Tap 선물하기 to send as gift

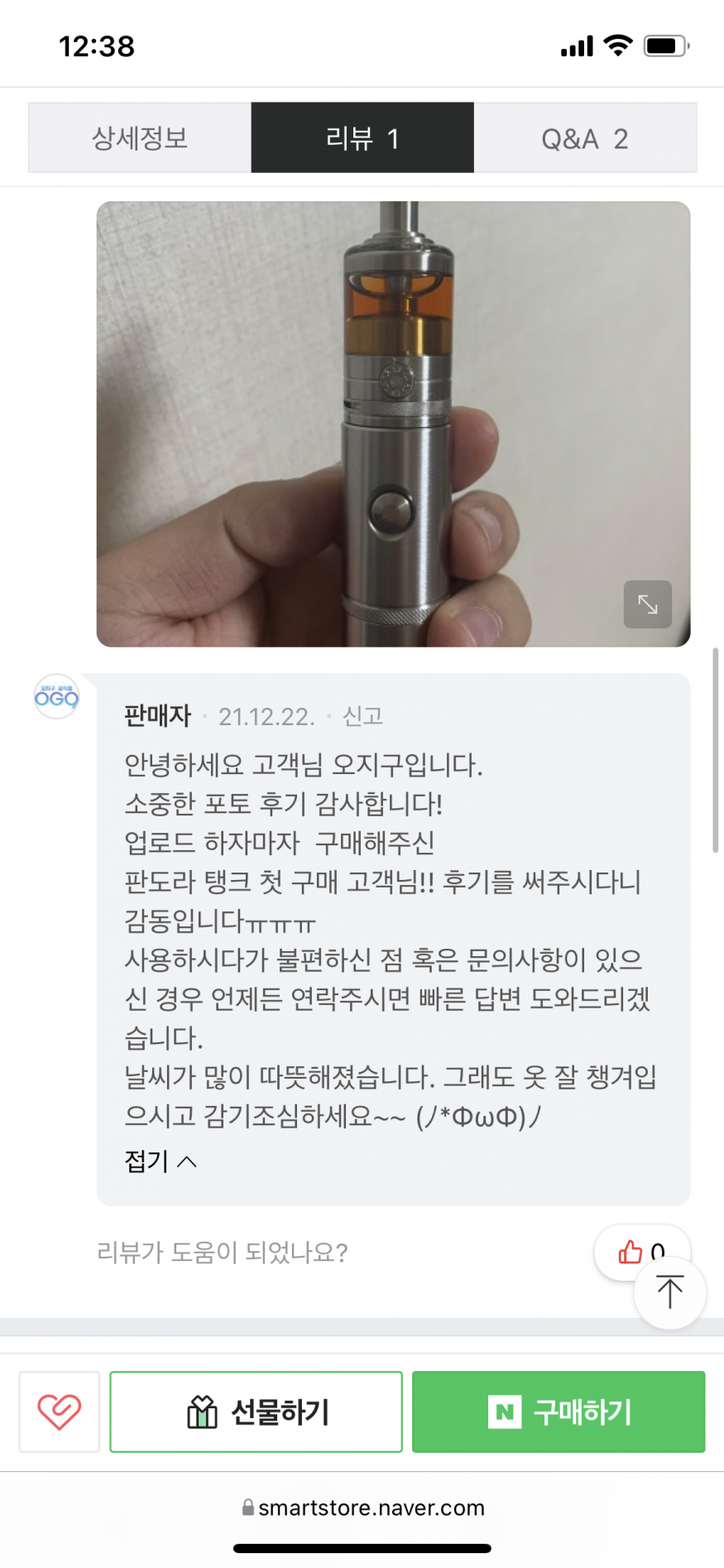click(x=257, y=1412)
